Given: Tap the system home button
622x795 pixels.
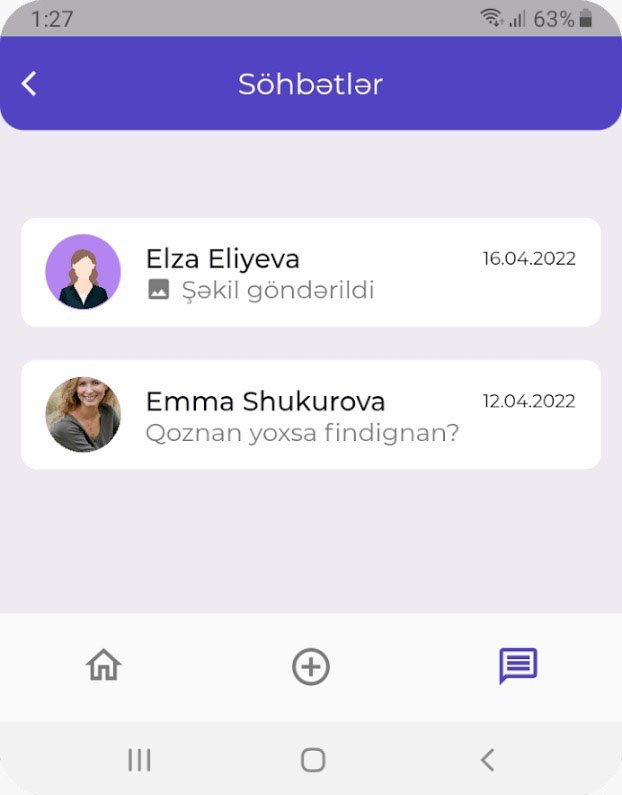Looking at the screenshot, I should (313, 760).
